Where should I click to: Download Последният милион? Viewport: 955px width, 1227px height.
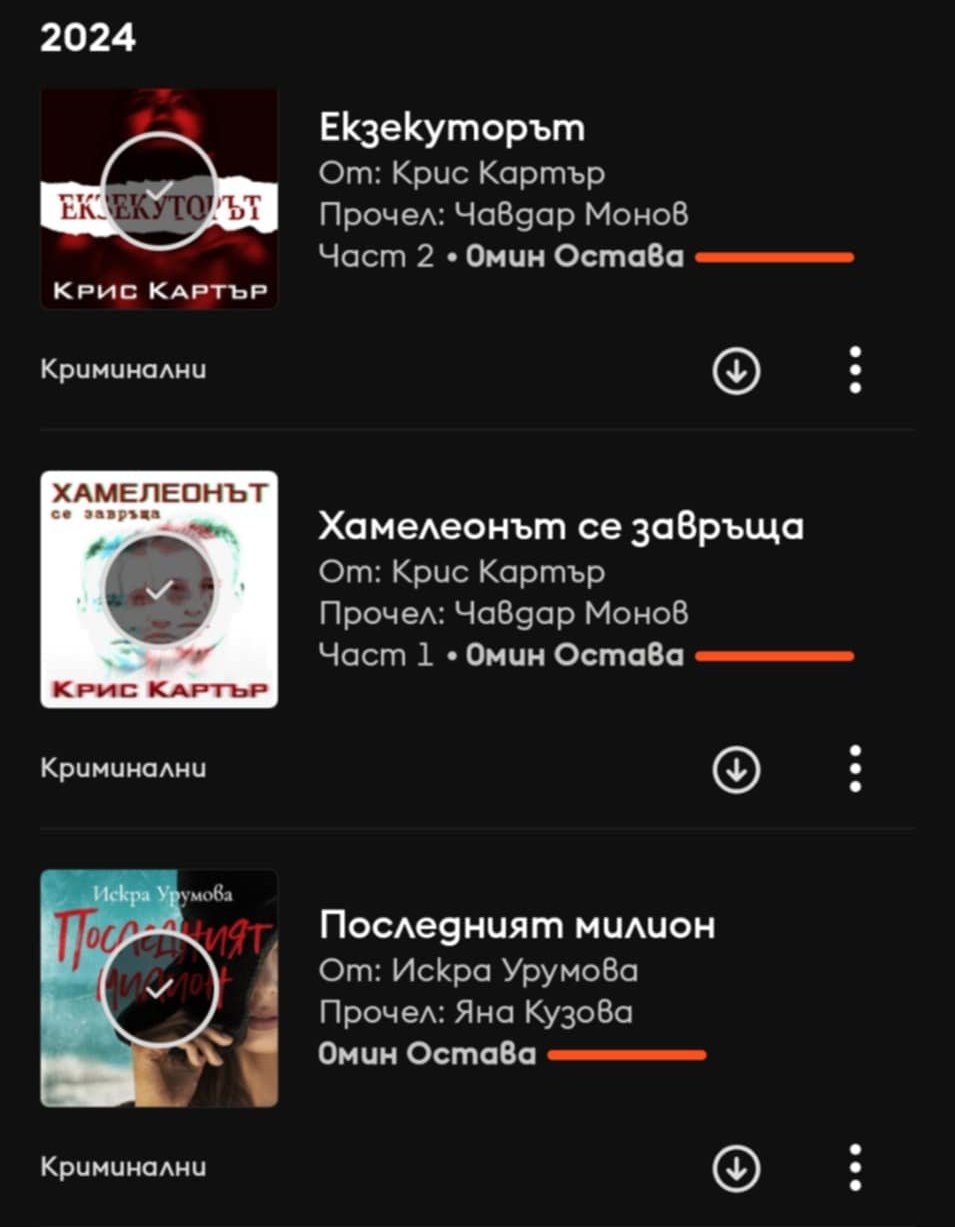[x=737, y=1167]
